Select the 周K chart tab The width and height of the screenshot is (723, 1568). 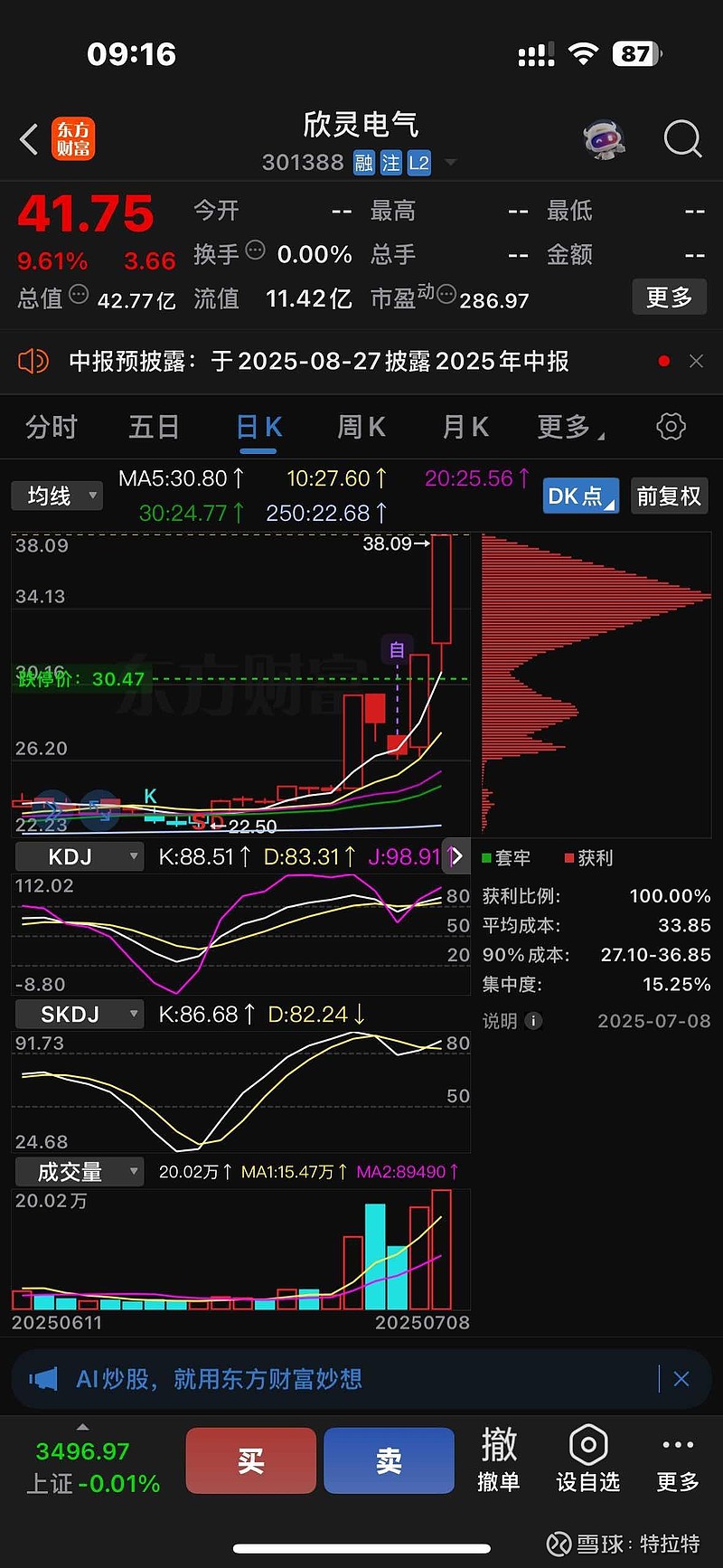pyautogui.click(x=361, y=427)
